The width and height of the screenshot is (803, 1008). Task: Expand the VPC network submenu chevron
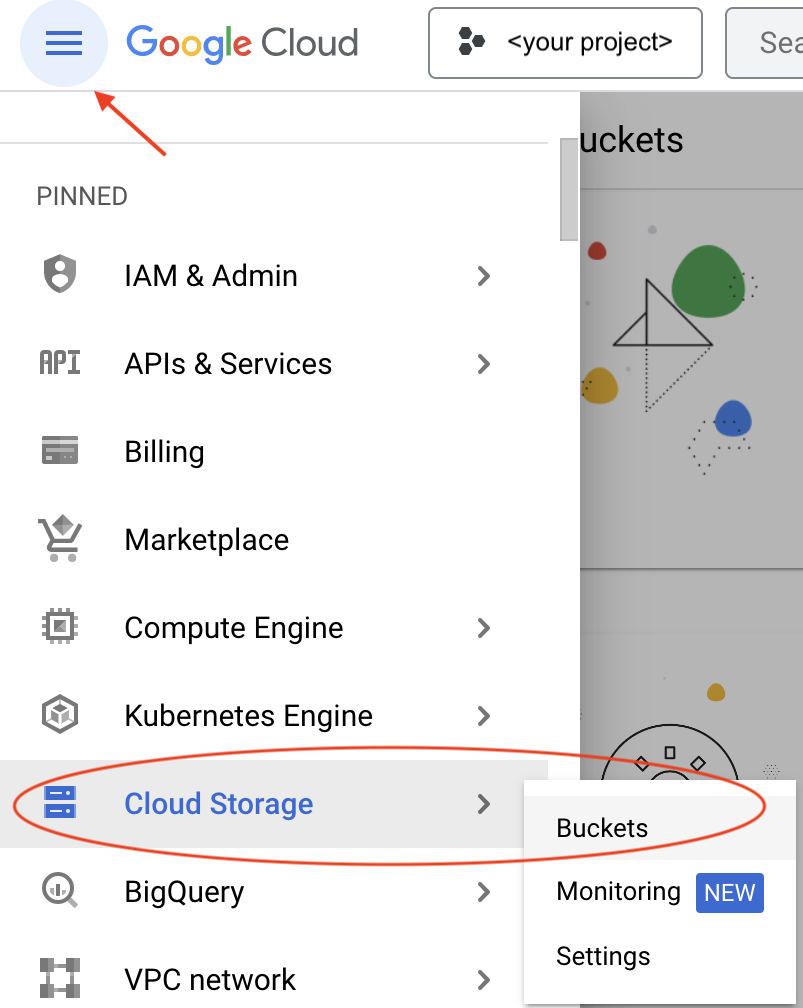pyautogui.click(x=484, y=979)
